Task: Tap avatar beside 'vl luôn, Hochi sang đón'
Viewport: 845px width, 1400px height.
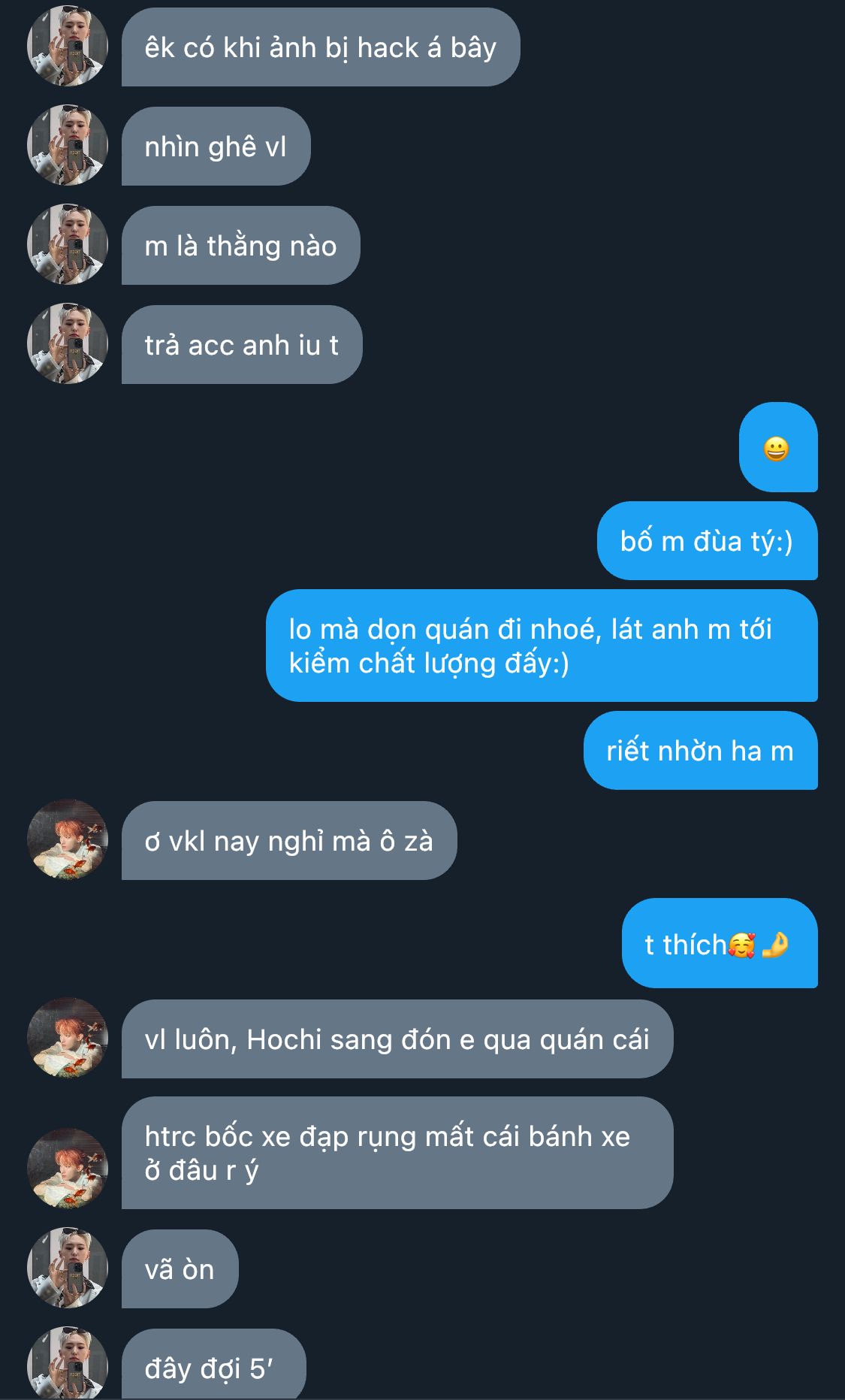Action: (x=68, y=1039)
